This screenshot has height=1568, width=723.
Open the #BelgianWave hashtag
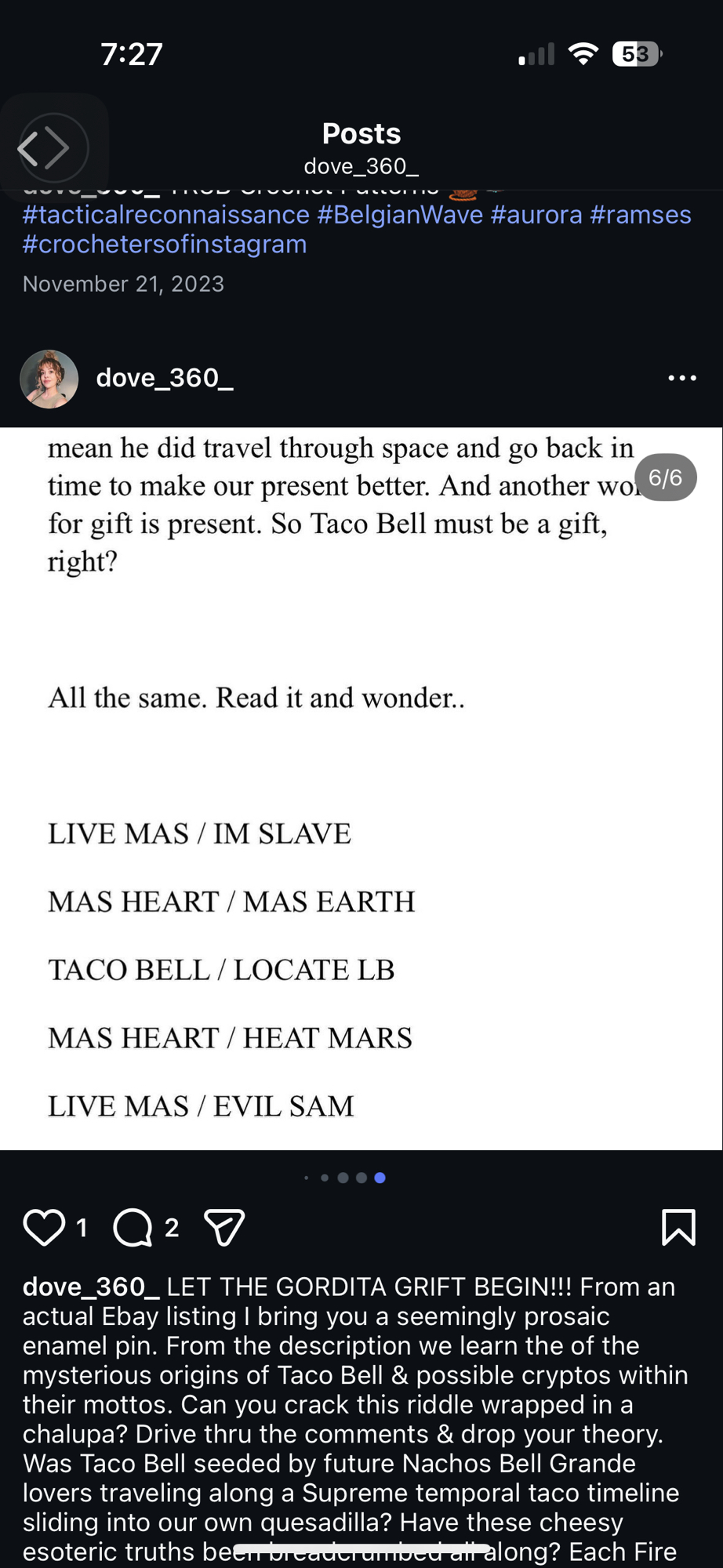[x=400, y=215]
